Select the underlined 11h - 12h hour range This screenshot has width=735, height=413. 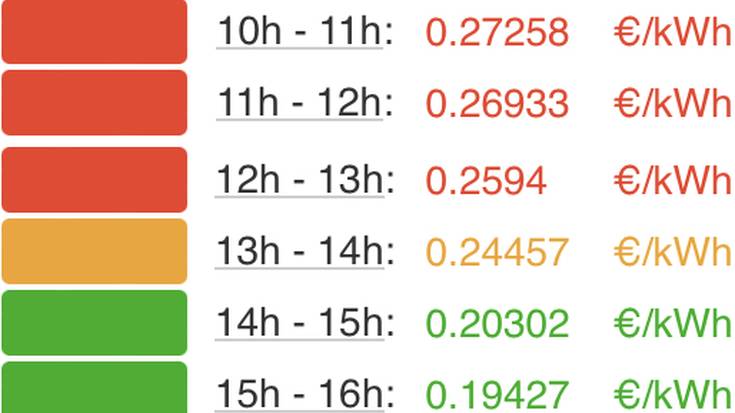coord(299,103)
